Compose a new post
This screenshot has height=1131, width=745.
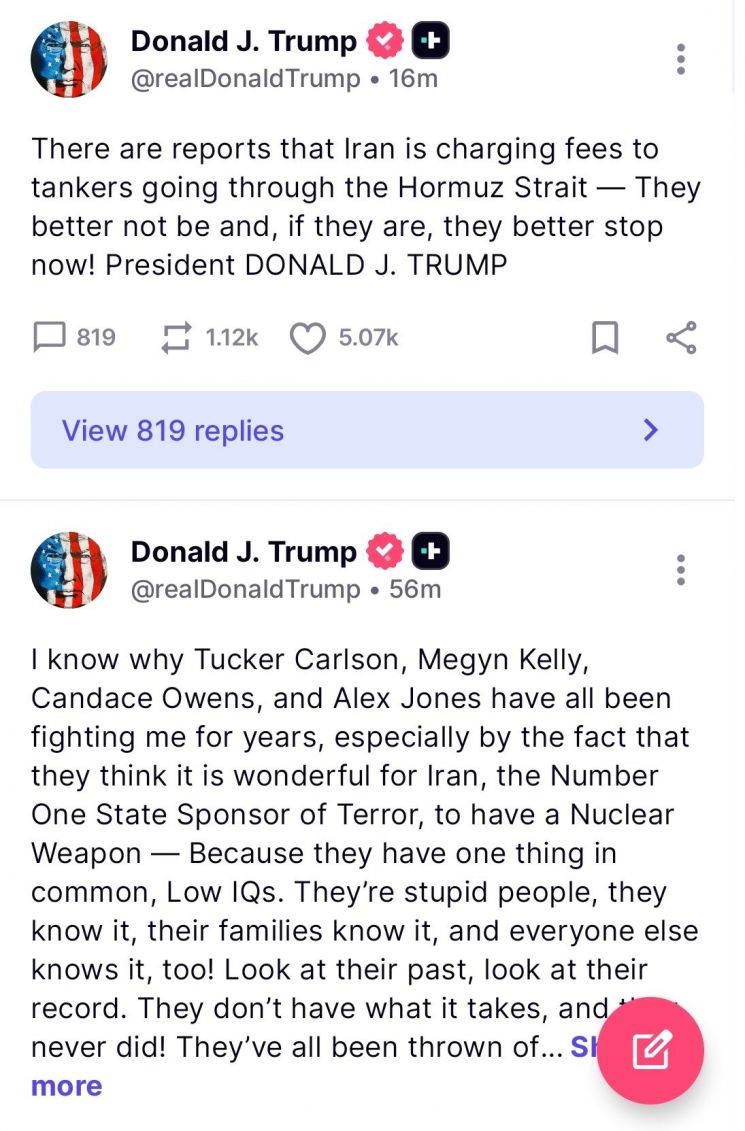[x=650, y=1050]
